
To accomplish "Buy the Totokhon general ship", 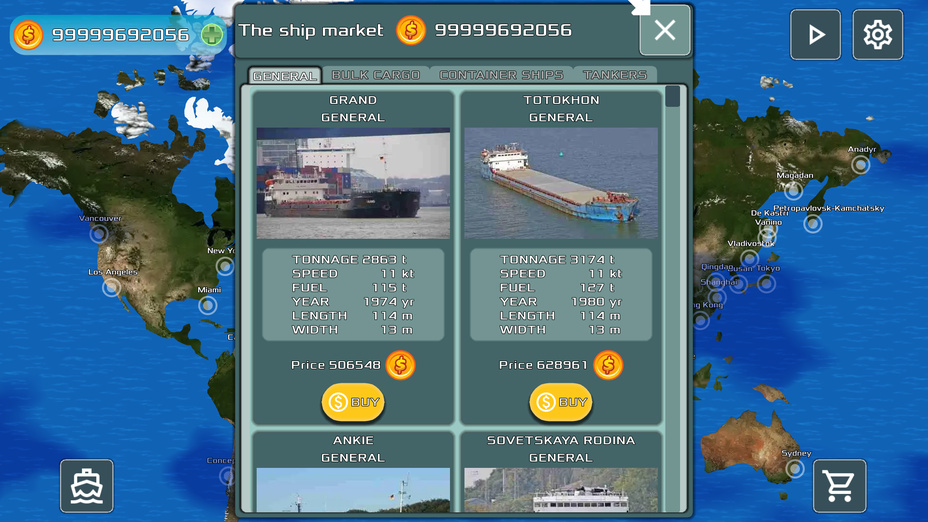I will pyautogui.click(x=561, y=402).
